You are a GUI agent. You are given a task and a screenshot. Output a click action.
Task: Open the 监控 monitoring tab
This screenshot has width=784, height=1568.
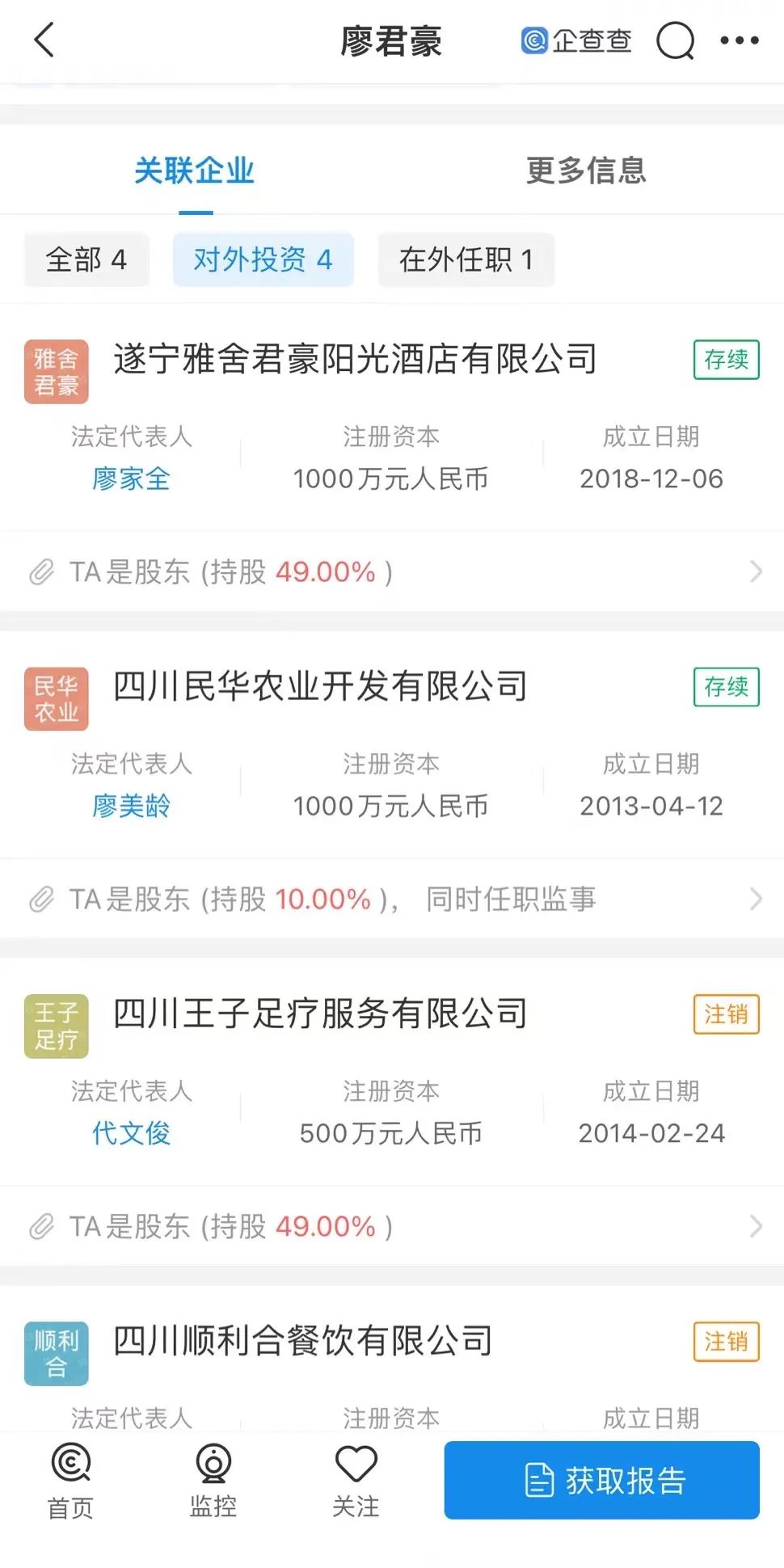click(x=213, y=1481)
